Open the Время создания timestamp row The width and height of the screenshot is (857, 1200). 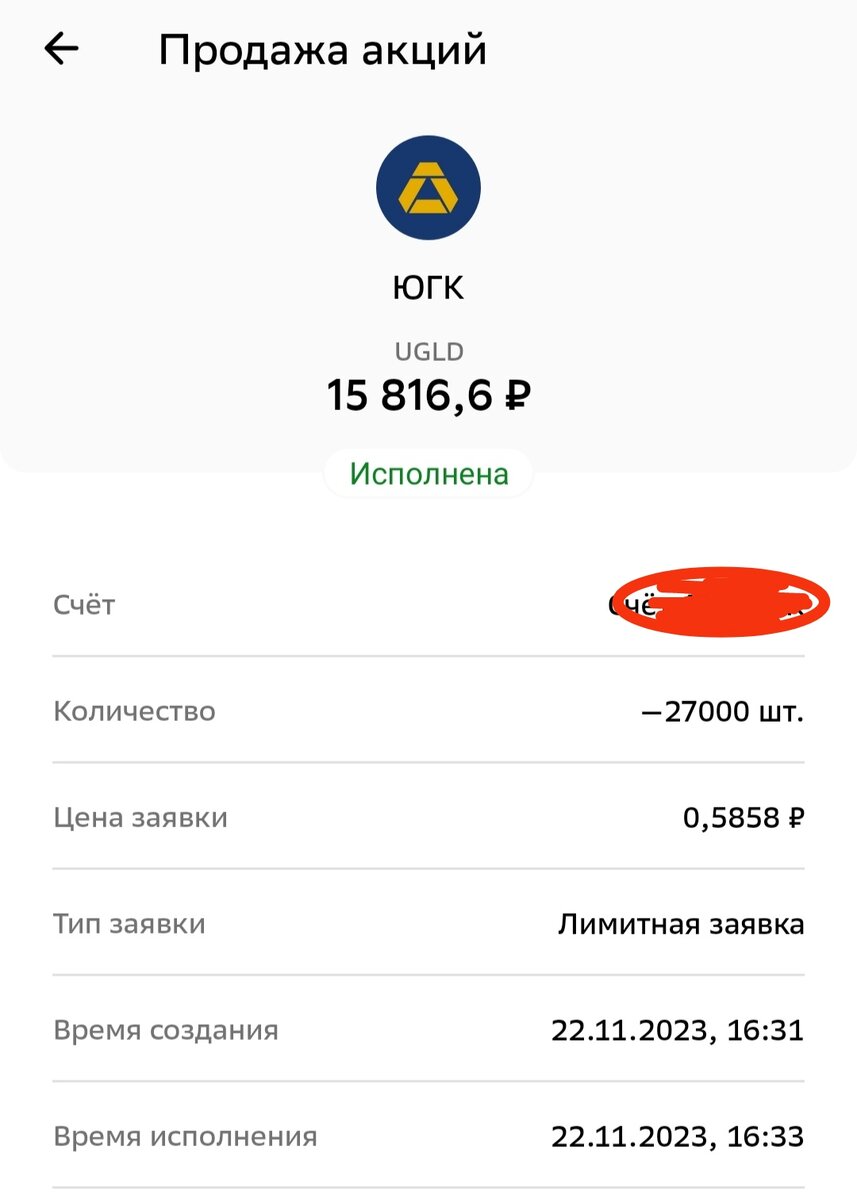pyautogui.click(x=428, y=1030)
